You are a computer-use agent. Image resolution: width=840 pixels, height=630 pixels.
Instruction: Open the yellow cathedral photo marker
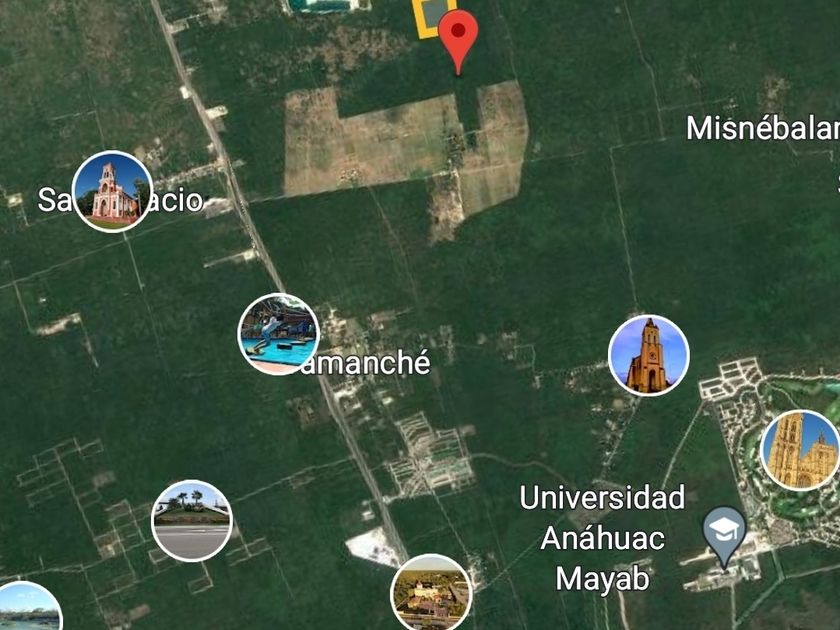tap(800, 450)
